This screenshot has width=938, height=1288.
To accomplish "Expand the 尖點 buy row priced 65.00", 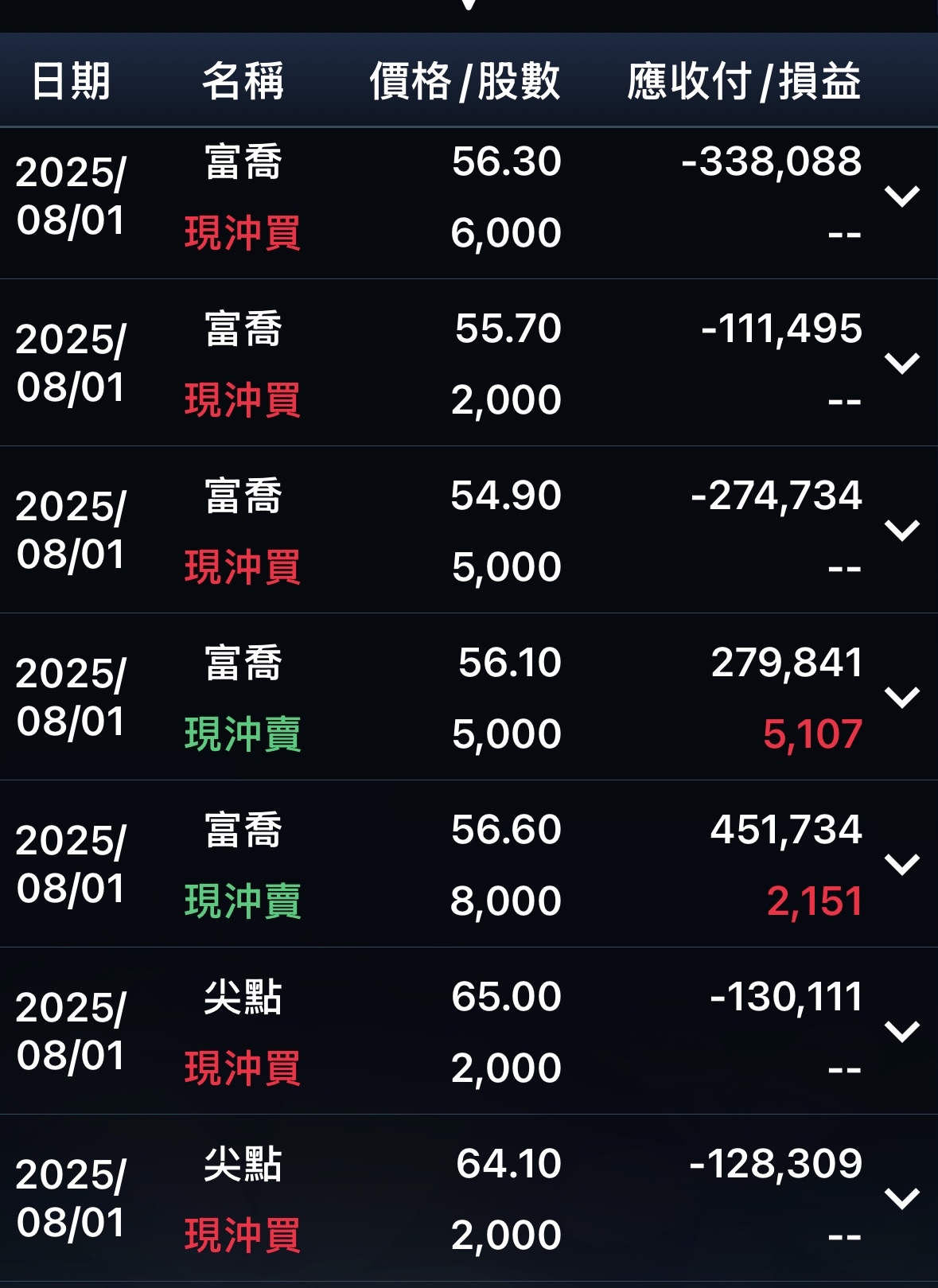I will (902, 1032).
